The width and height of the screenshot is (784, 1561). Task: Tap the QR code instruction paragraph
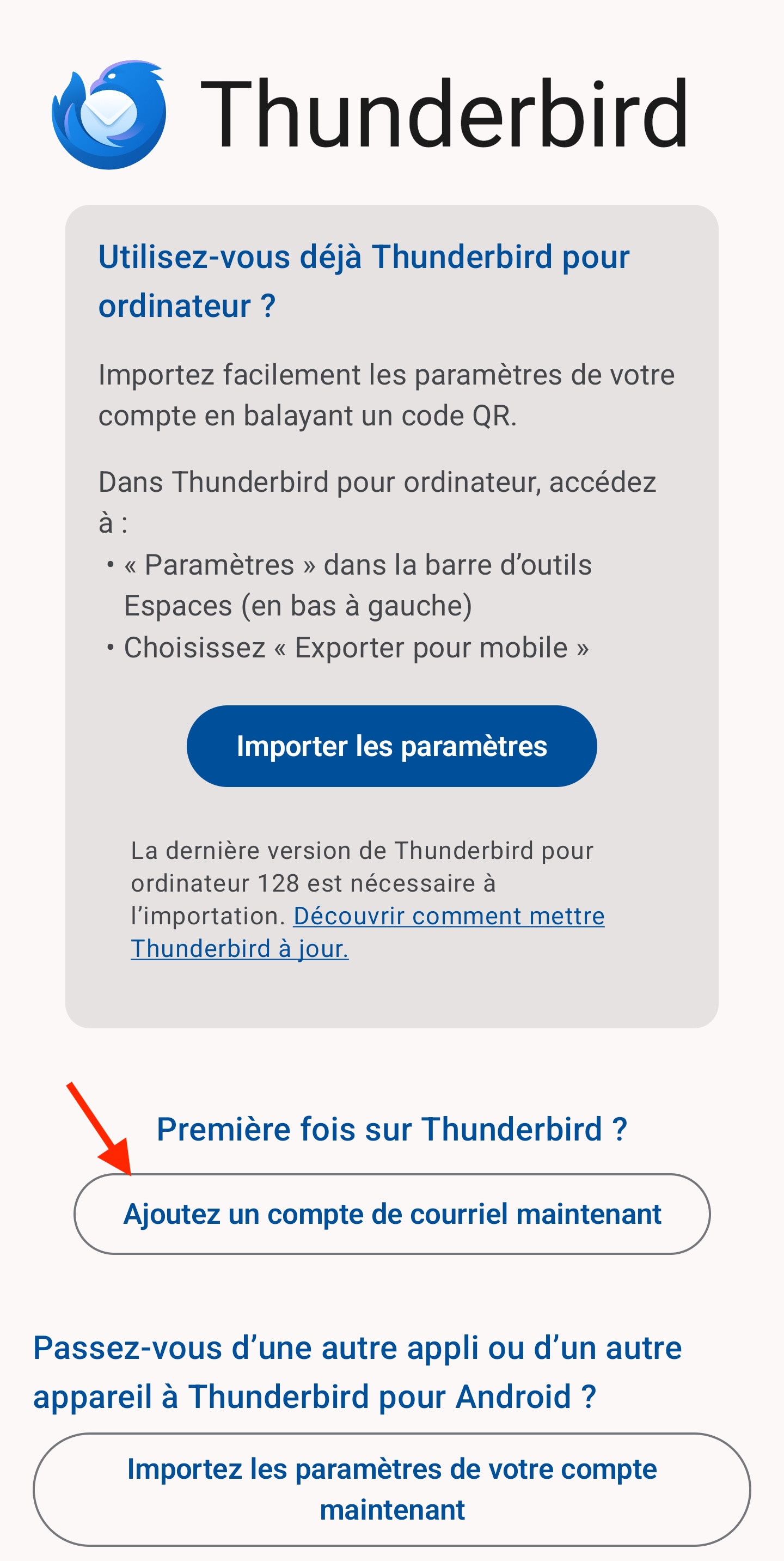(388, 396)
